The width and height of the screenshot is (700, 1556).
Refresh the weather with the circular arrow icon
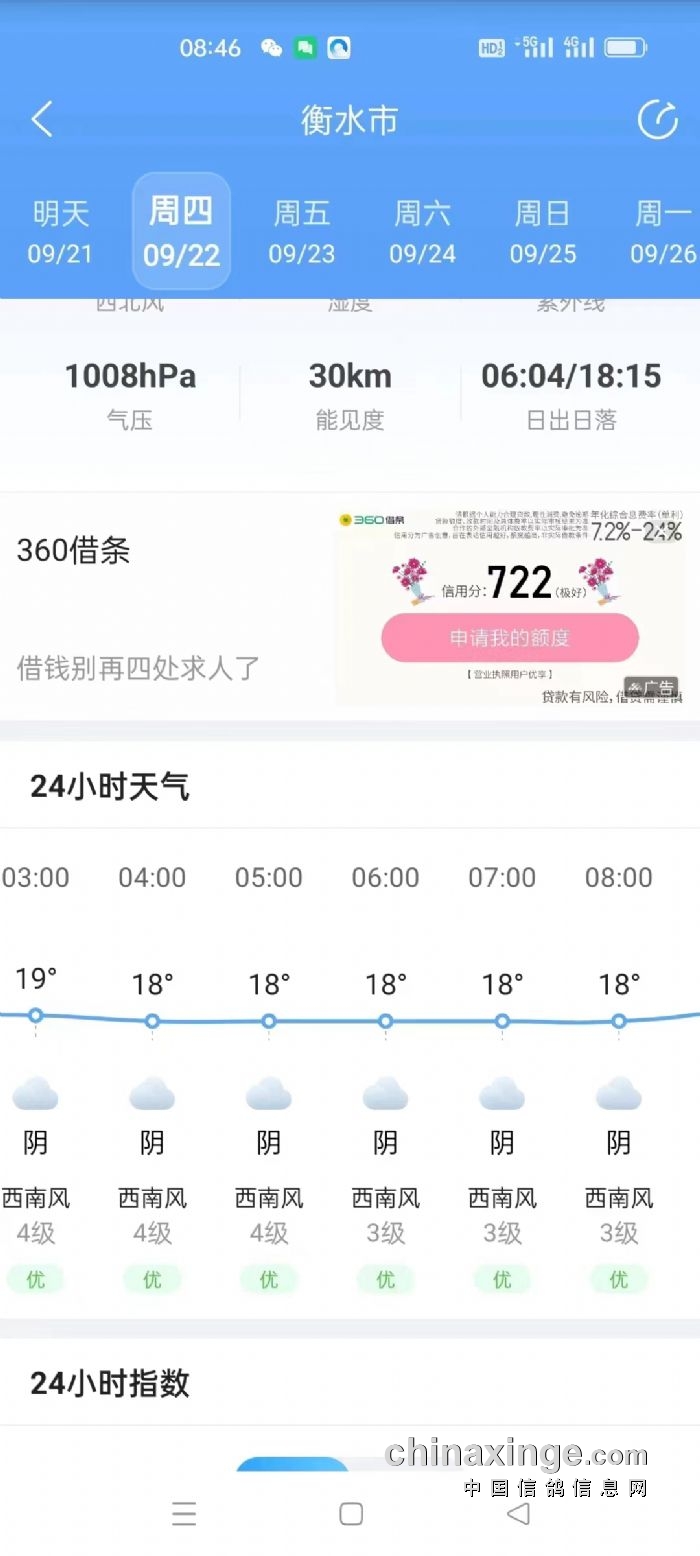(x=657, y=120)
